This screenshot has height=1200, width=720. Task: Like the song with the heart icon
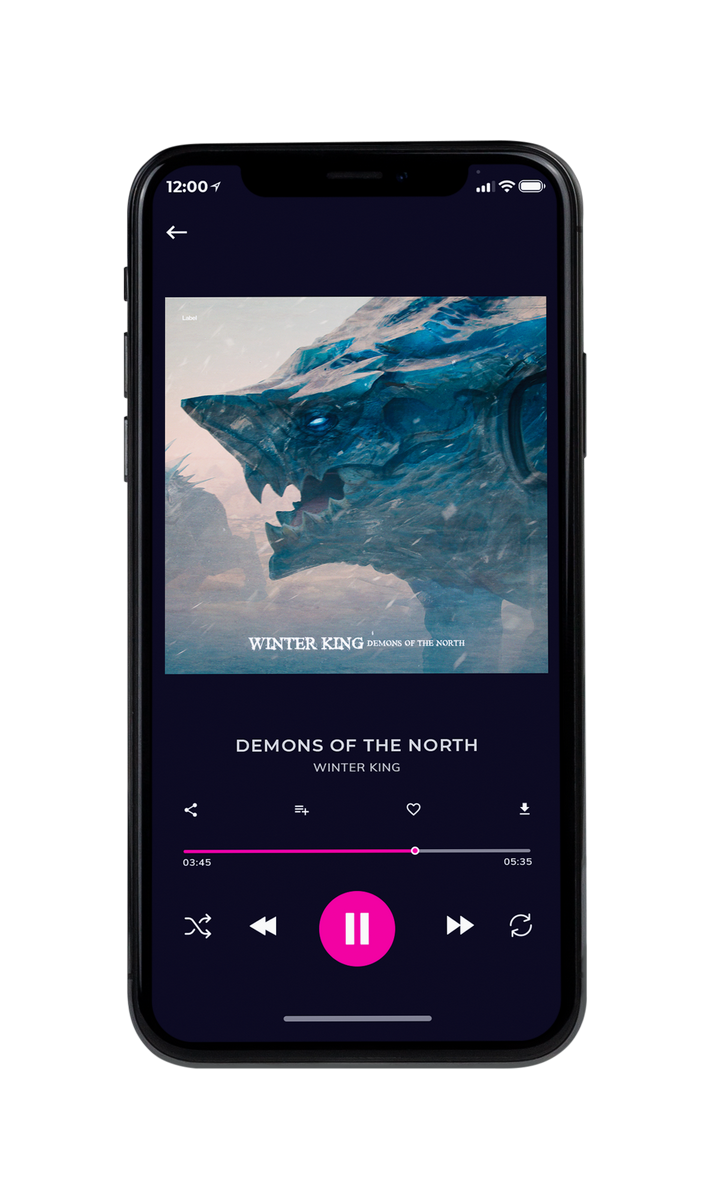[413, 810]
